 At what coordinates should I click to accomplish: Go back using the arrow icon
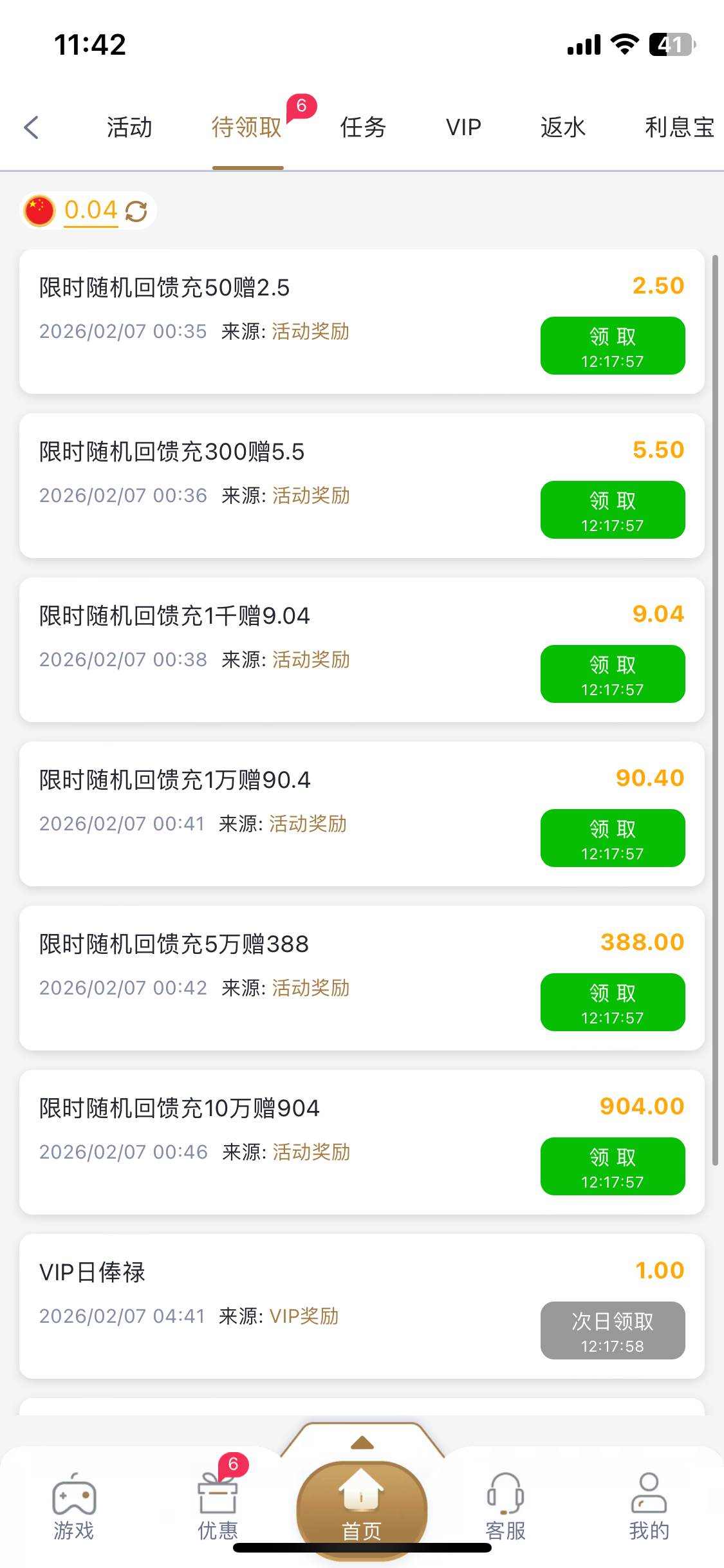[x=32, y=127]
